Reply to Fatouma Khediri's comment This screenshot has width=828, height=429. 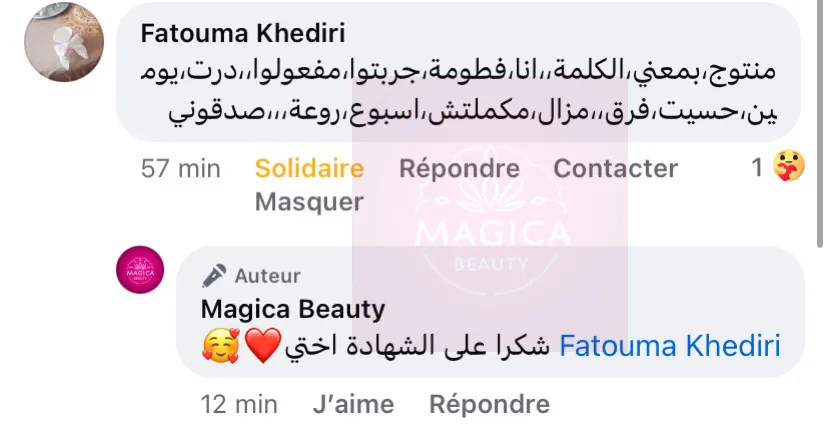pos(459,169)
